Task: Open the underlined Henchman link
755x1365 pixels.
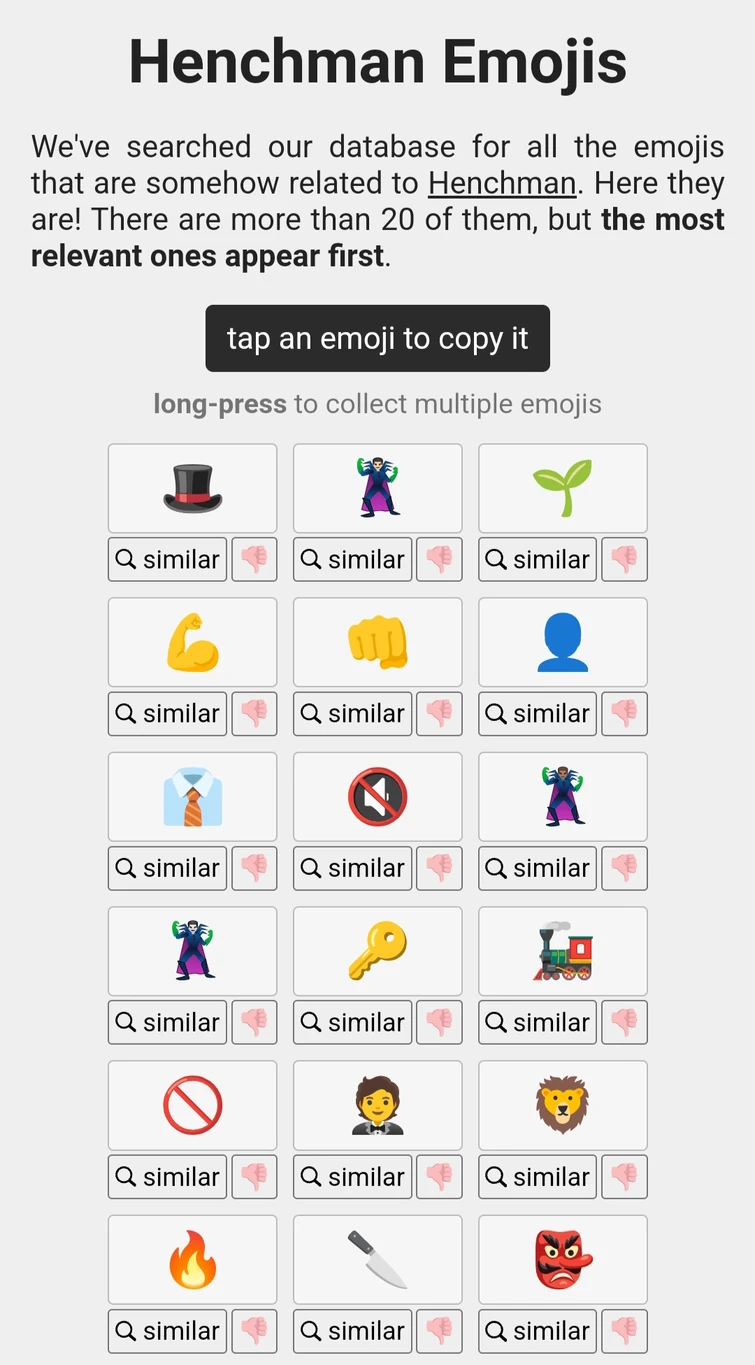Action: [502, 184]
